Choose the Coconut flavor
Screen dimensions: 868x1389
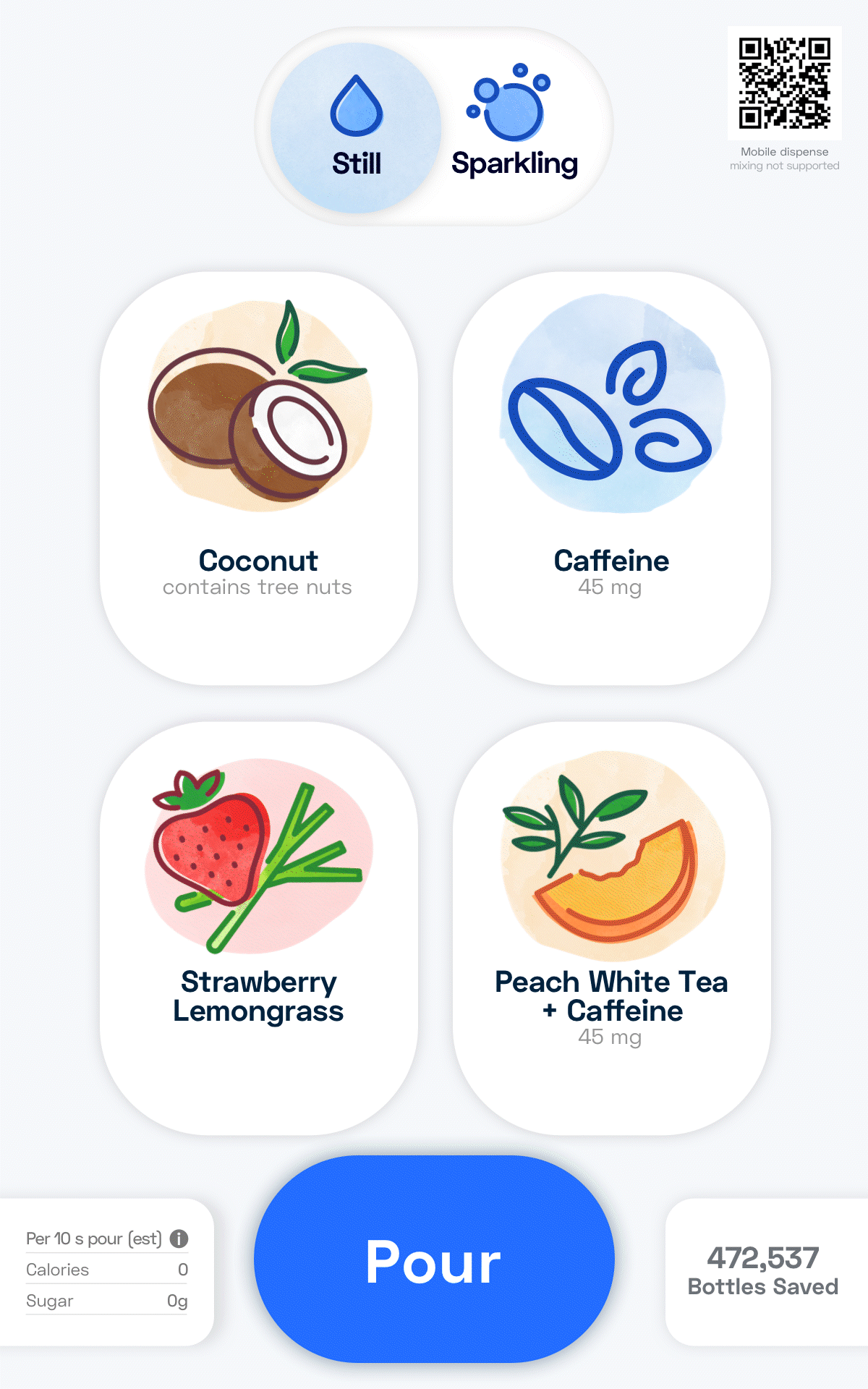[x=258, y=477]
